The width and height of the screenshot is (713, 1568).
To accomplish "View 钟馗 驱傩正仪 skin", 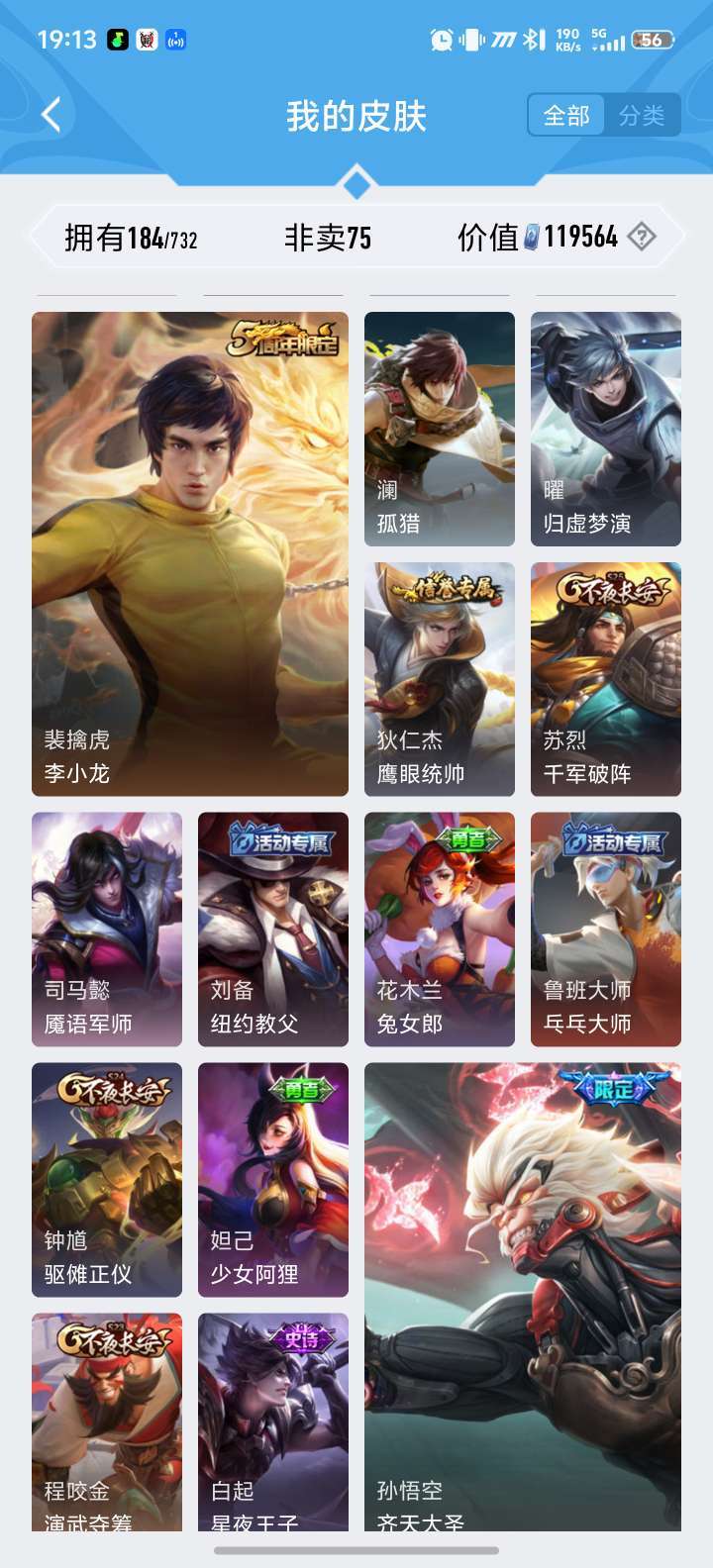I will (107, 1179).
